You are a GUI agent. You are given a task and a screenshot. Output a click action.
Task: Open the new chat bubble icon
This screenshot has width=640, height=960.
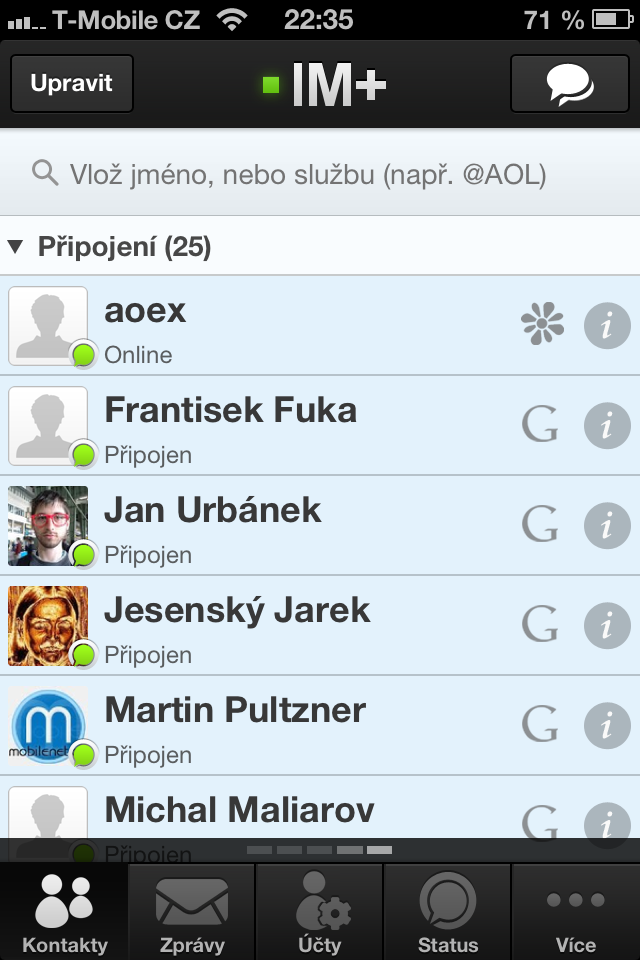(x=570, y=84)
